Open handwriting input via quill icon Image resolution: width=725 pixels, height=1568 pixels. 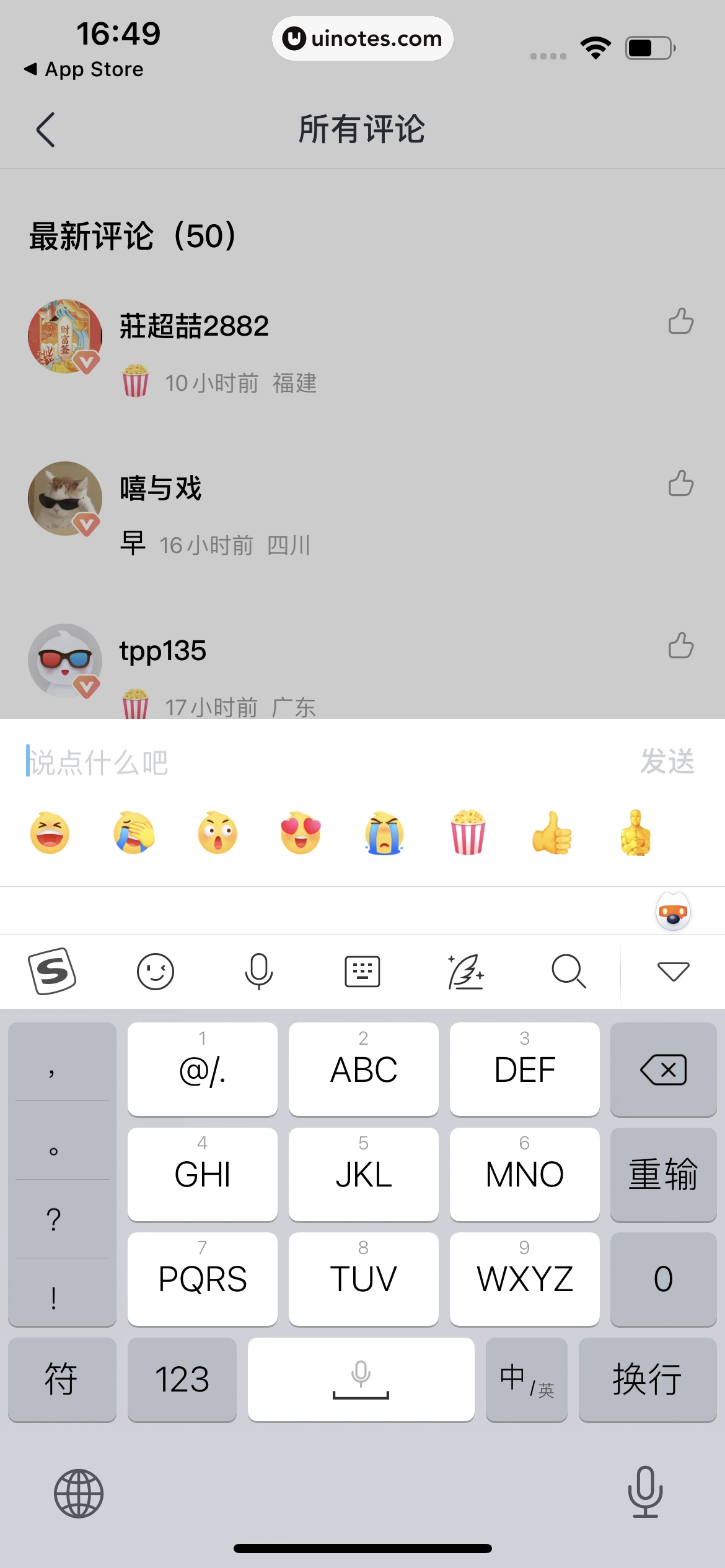466,971
